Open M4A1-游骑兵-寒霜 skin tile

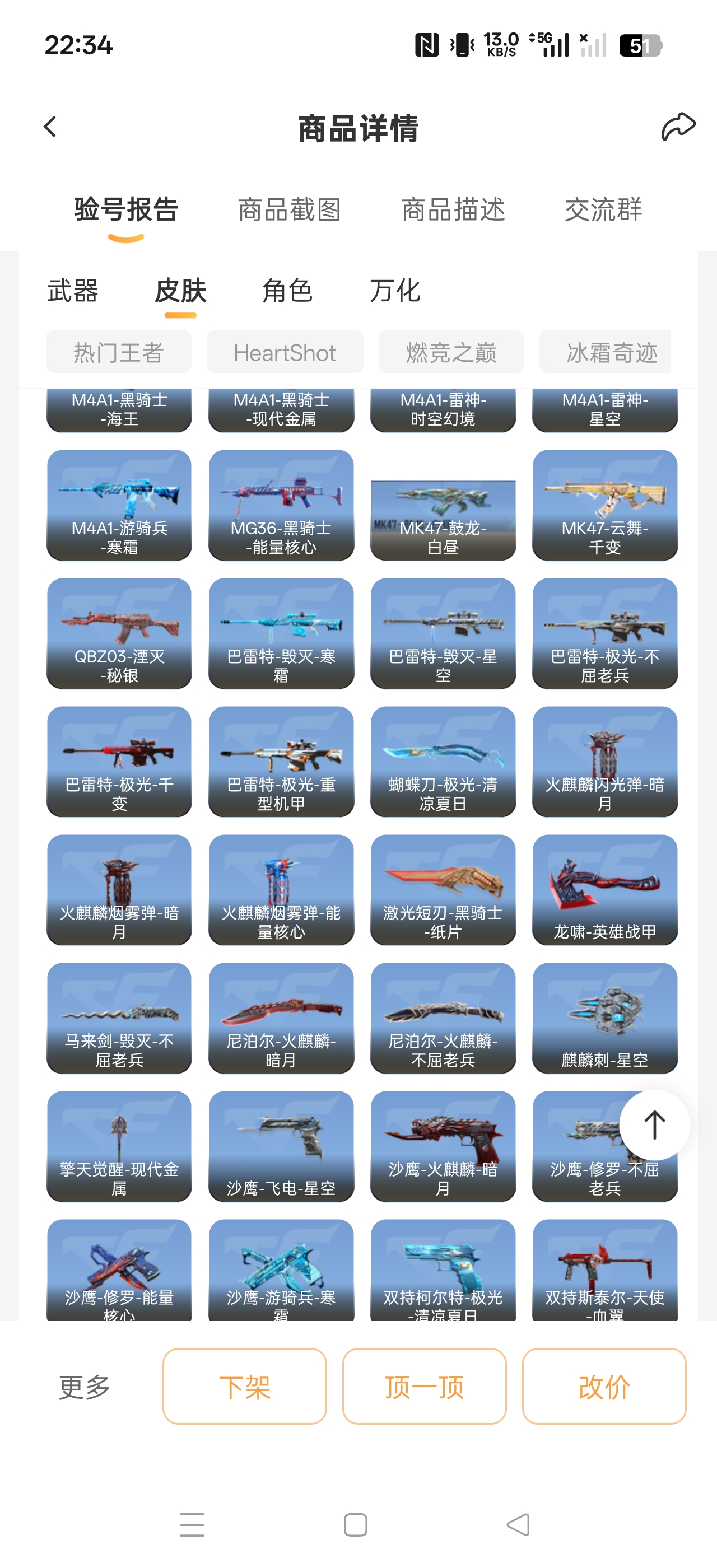click(x=119, y=505)
